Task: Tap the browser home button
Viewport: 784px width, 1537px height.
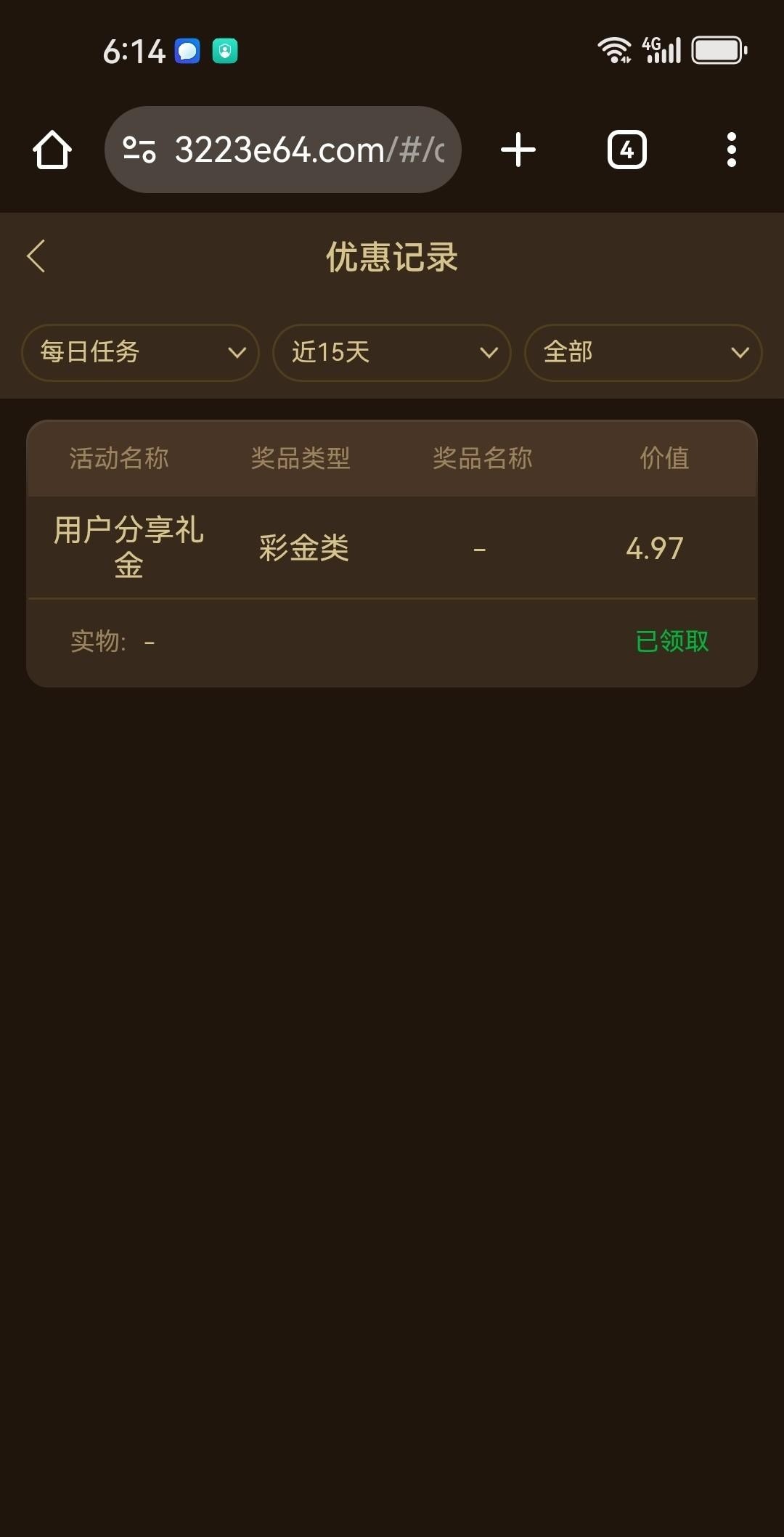Action: (x=52, y=150)
